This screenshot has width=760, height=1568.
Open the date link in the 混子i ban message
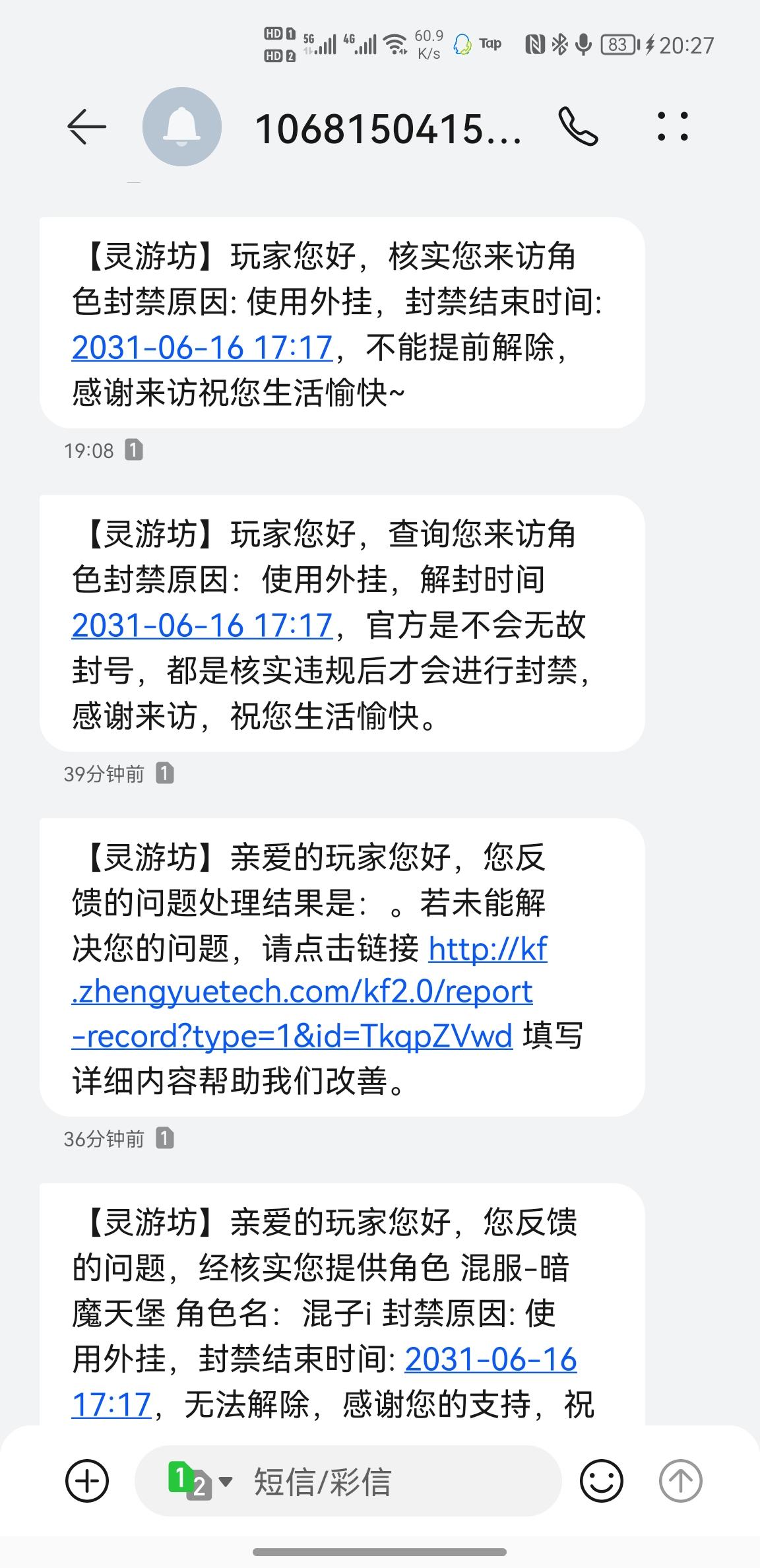click(324, 1383)
